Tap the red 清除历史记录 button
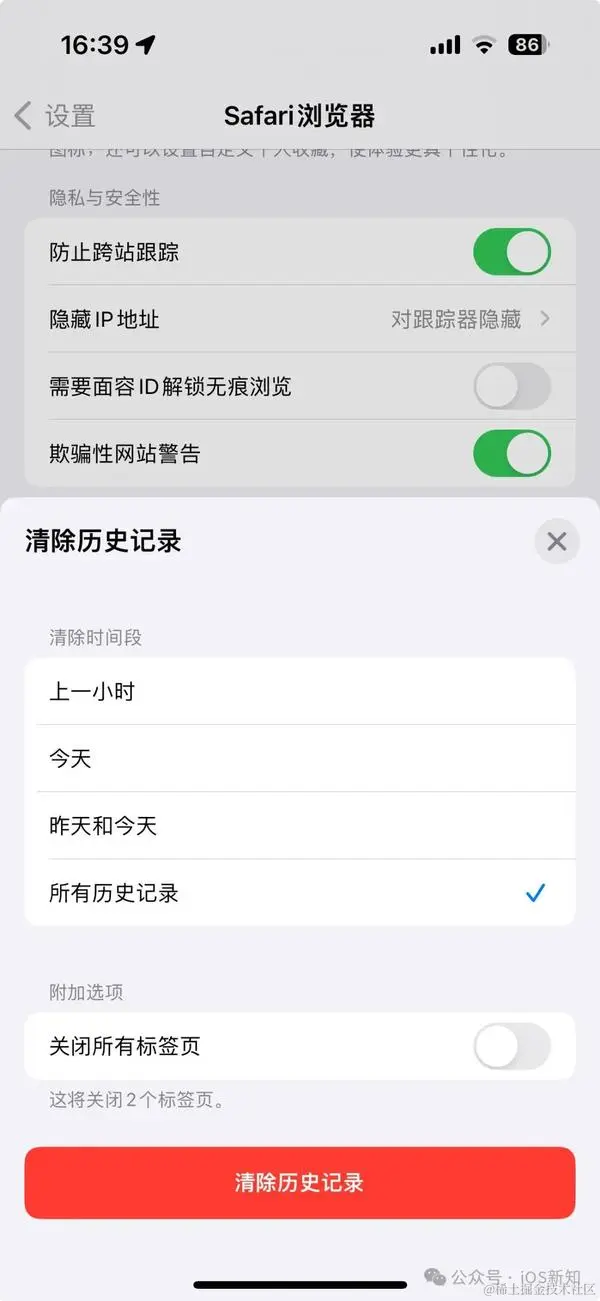The width and height of the screenshot is (600, 1301). pos(300,1183)
